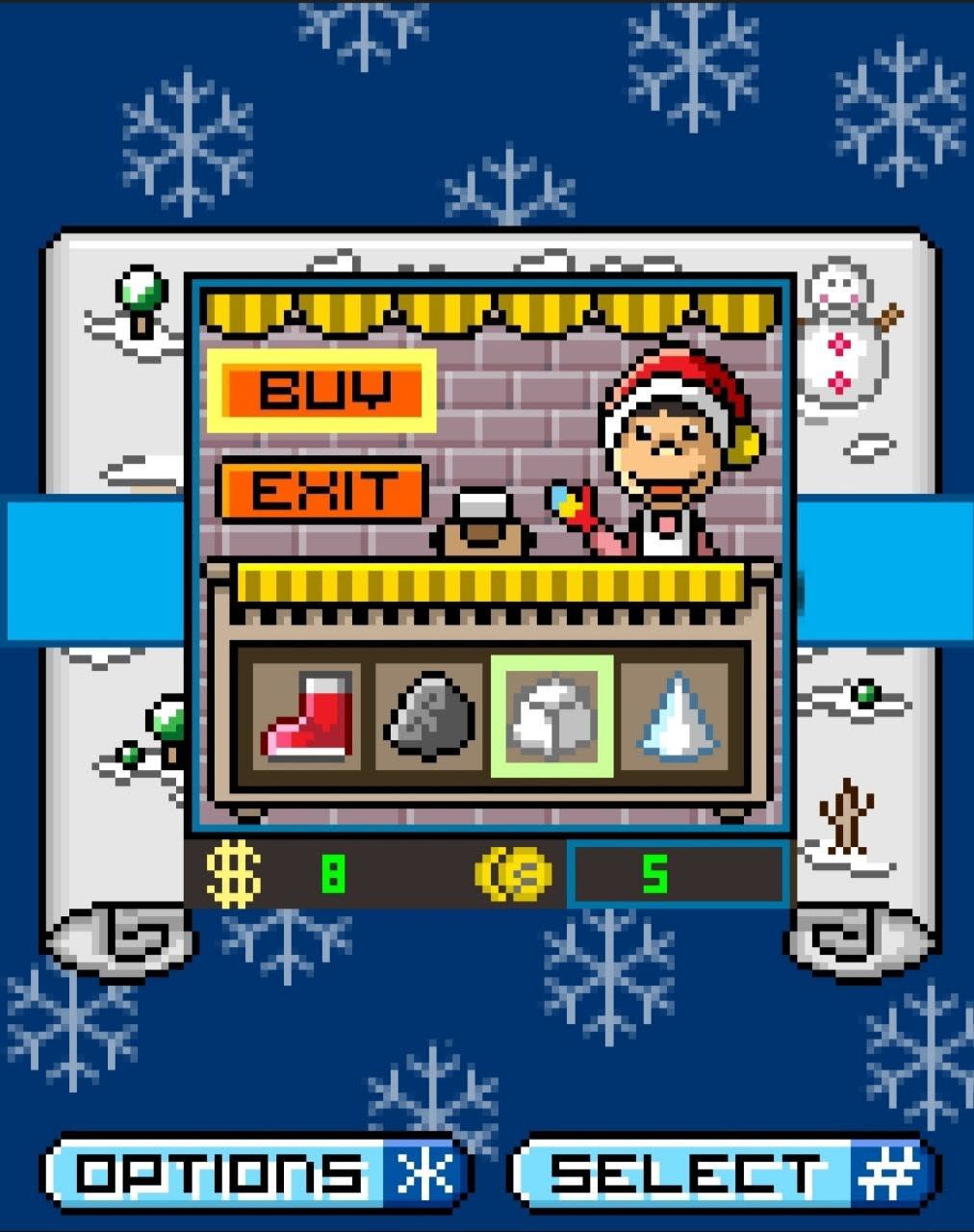Confirm with the SELECT softkey

coord(722,1172)
